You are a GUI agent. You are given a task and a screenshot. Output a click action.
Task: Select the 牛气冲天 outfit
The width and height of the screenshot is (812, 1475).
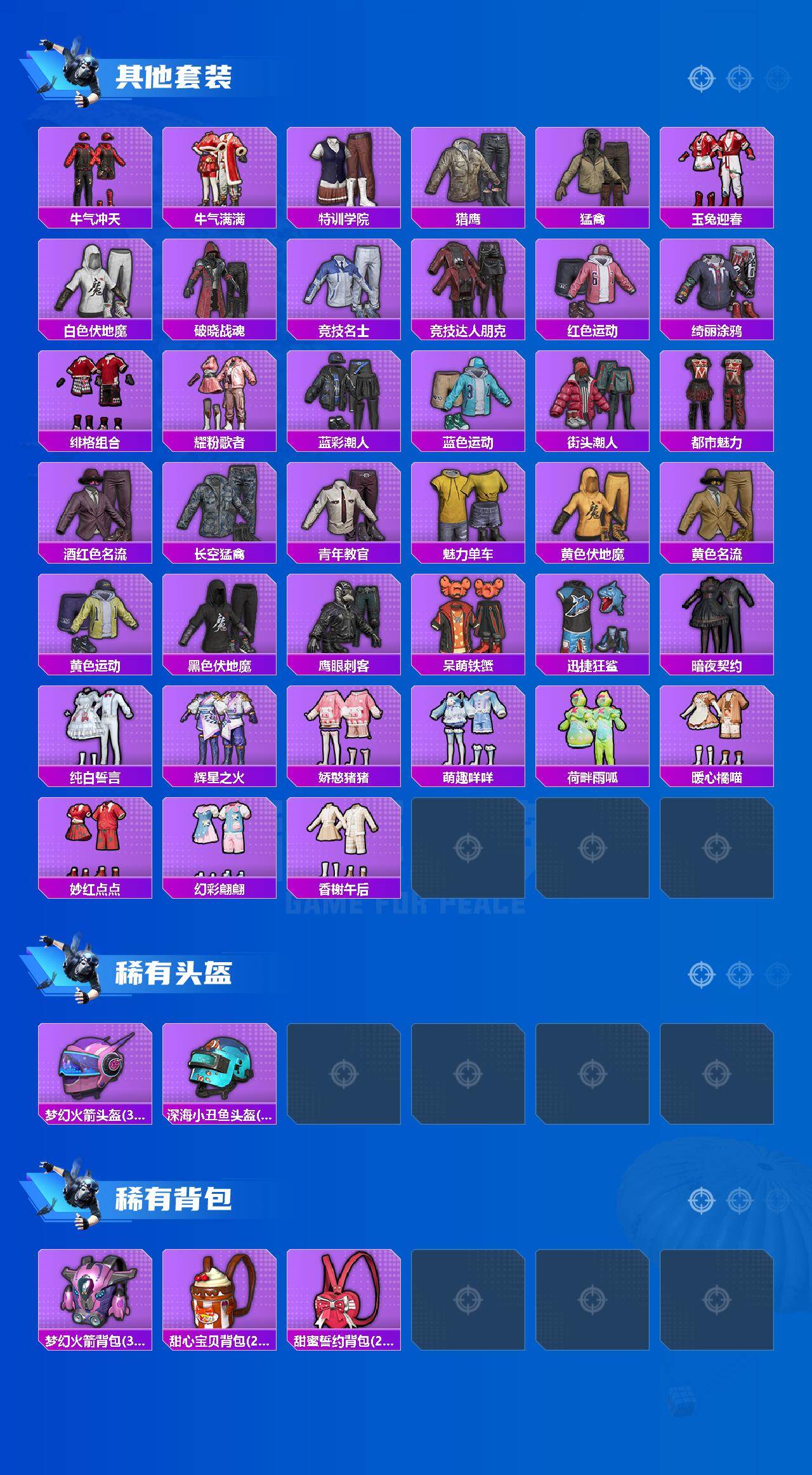[95, 171]
